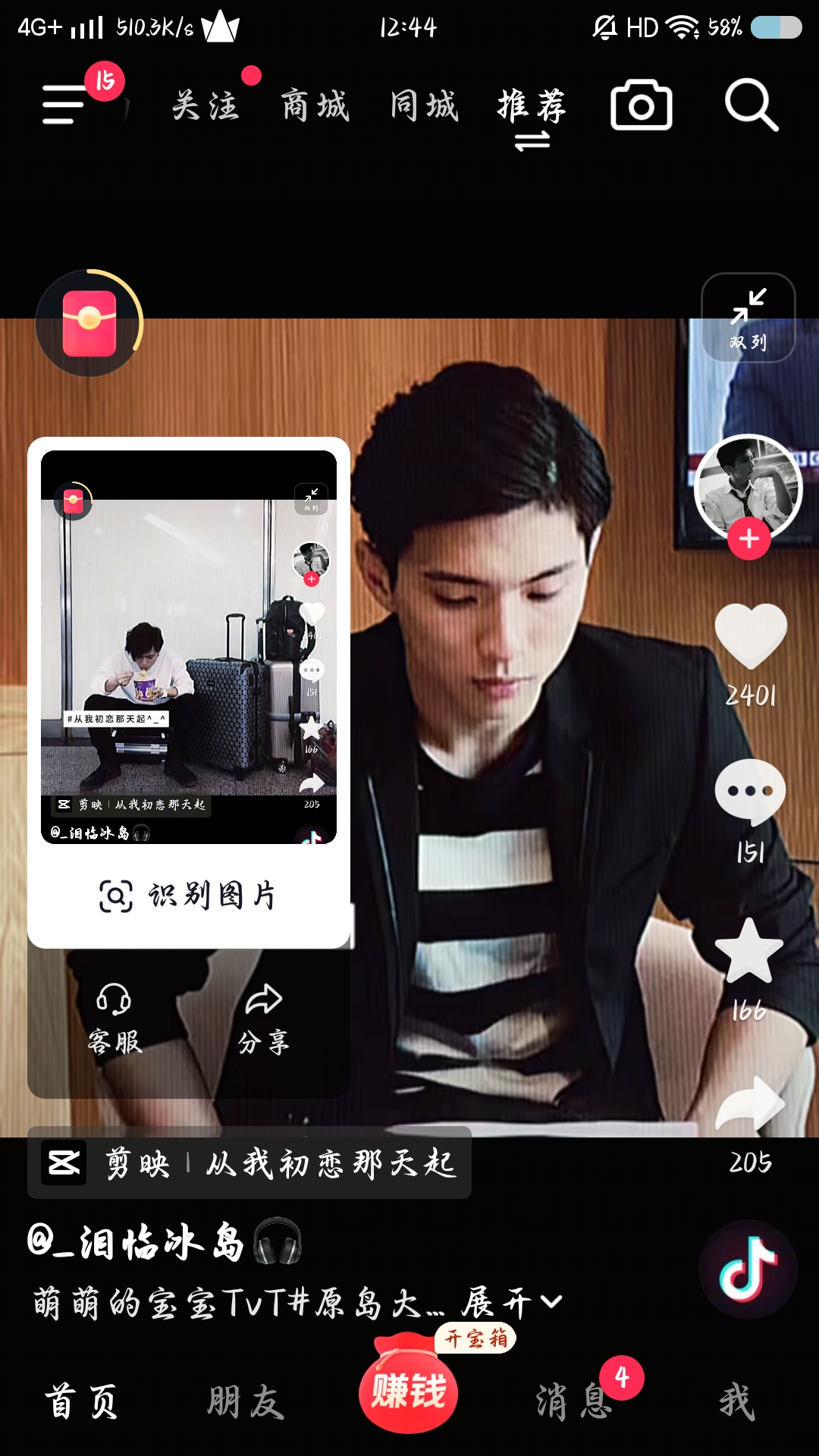Viewport: 819px width, 1456px height.
Task: Switch to the 商城 tab
Action: 315,105
